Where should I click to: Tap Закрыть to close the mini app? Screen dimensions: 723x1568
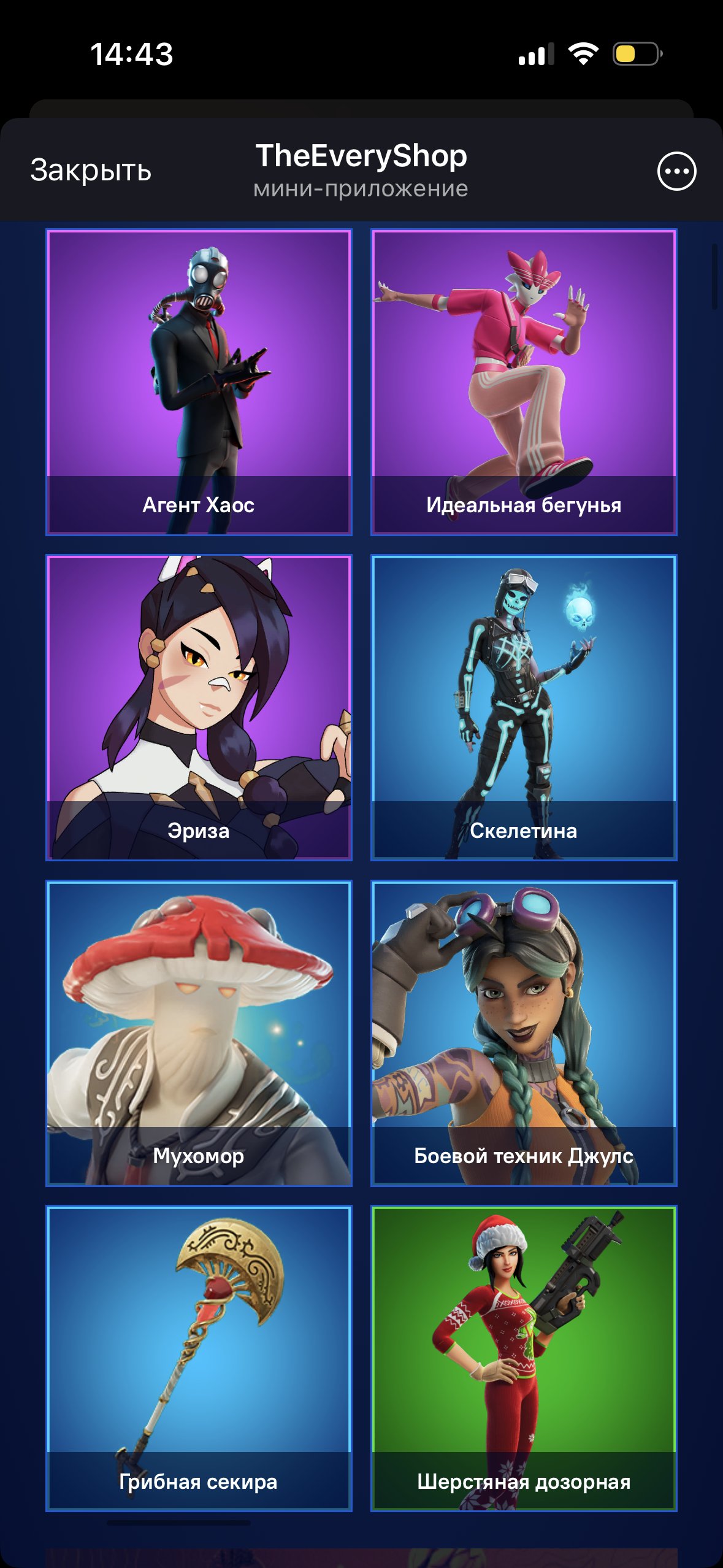click(91, 170)
